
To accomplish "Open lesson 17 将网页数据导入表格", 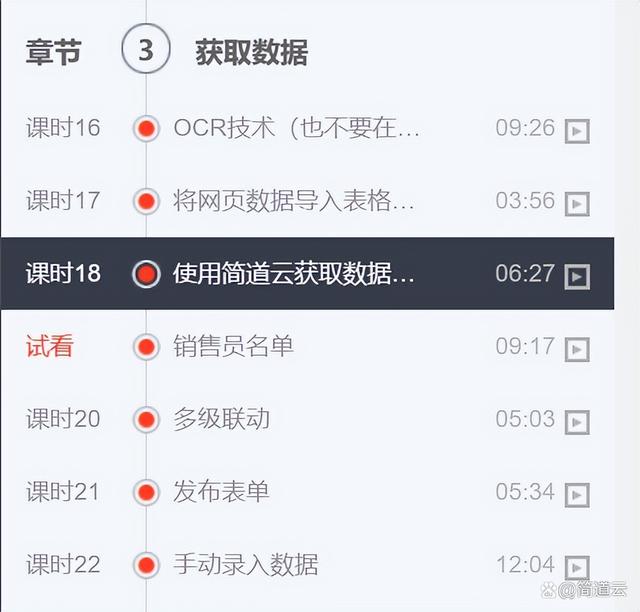I will (x=293, y=201).
